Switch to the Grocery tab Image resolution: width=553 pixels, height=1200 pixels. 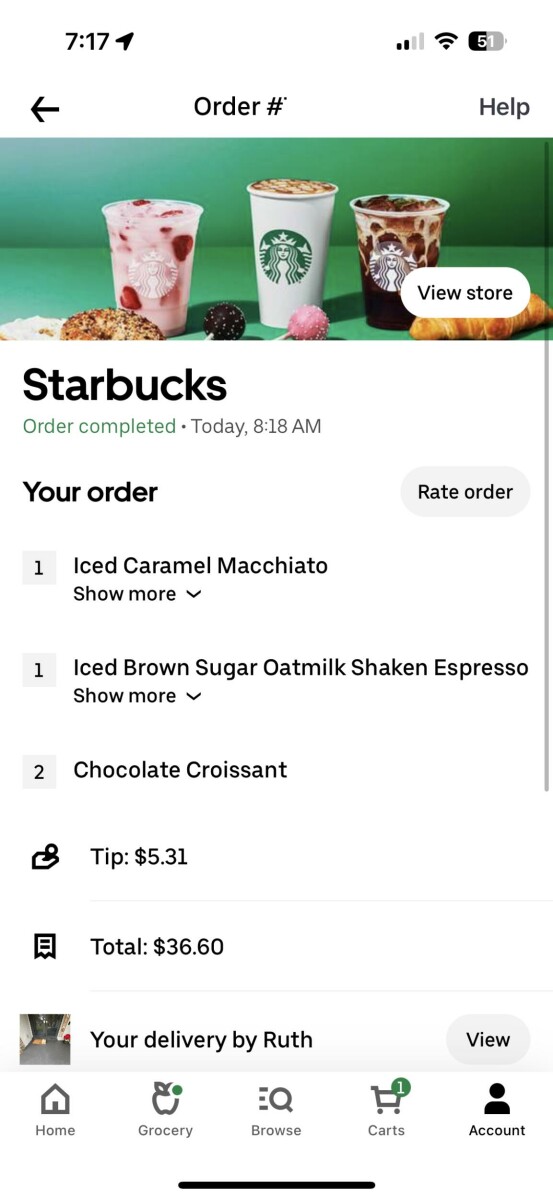click(165, 1110)
